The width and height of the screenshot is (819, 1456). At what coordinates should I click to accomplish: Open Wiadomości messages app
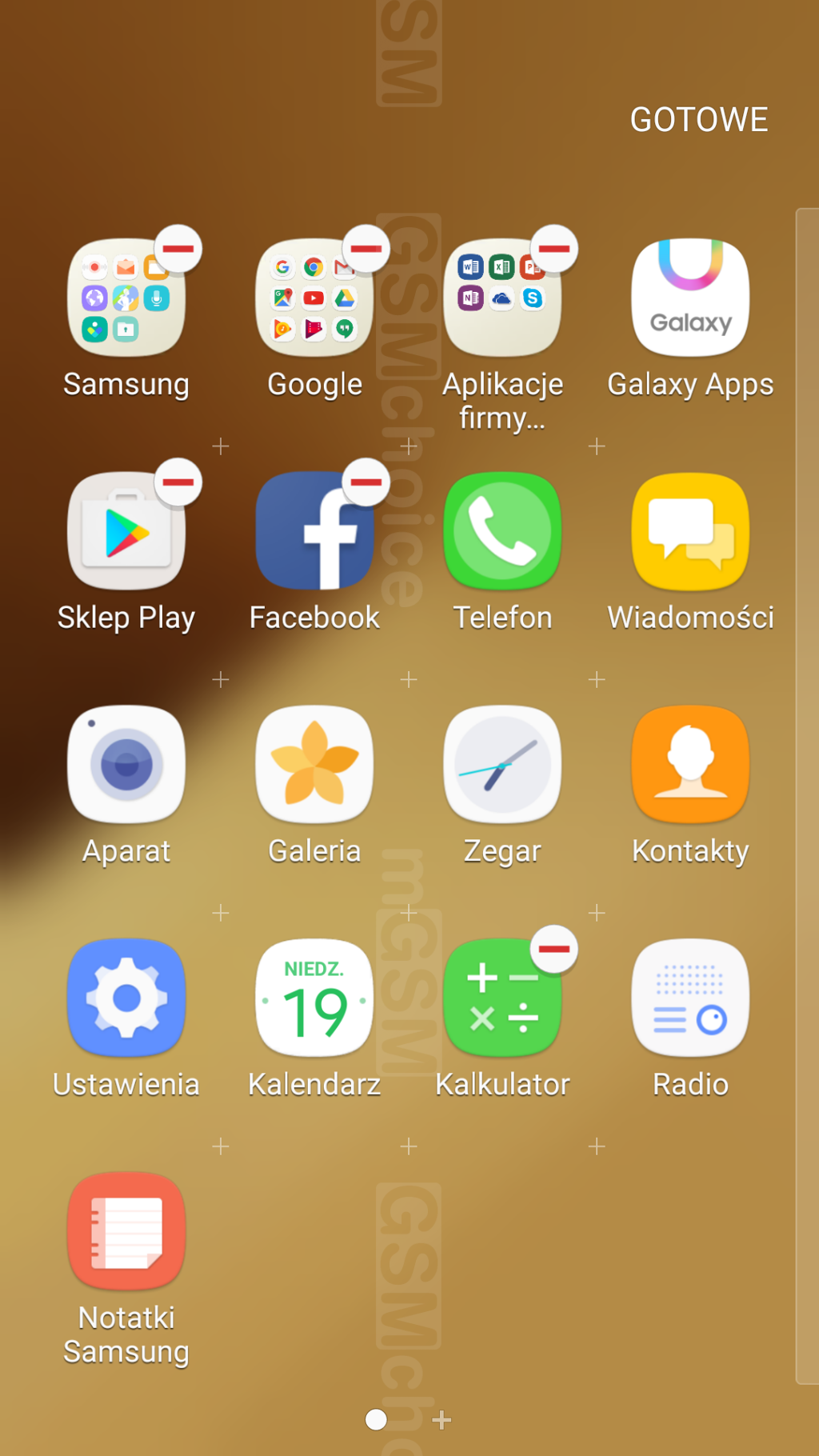coord(690,531)
